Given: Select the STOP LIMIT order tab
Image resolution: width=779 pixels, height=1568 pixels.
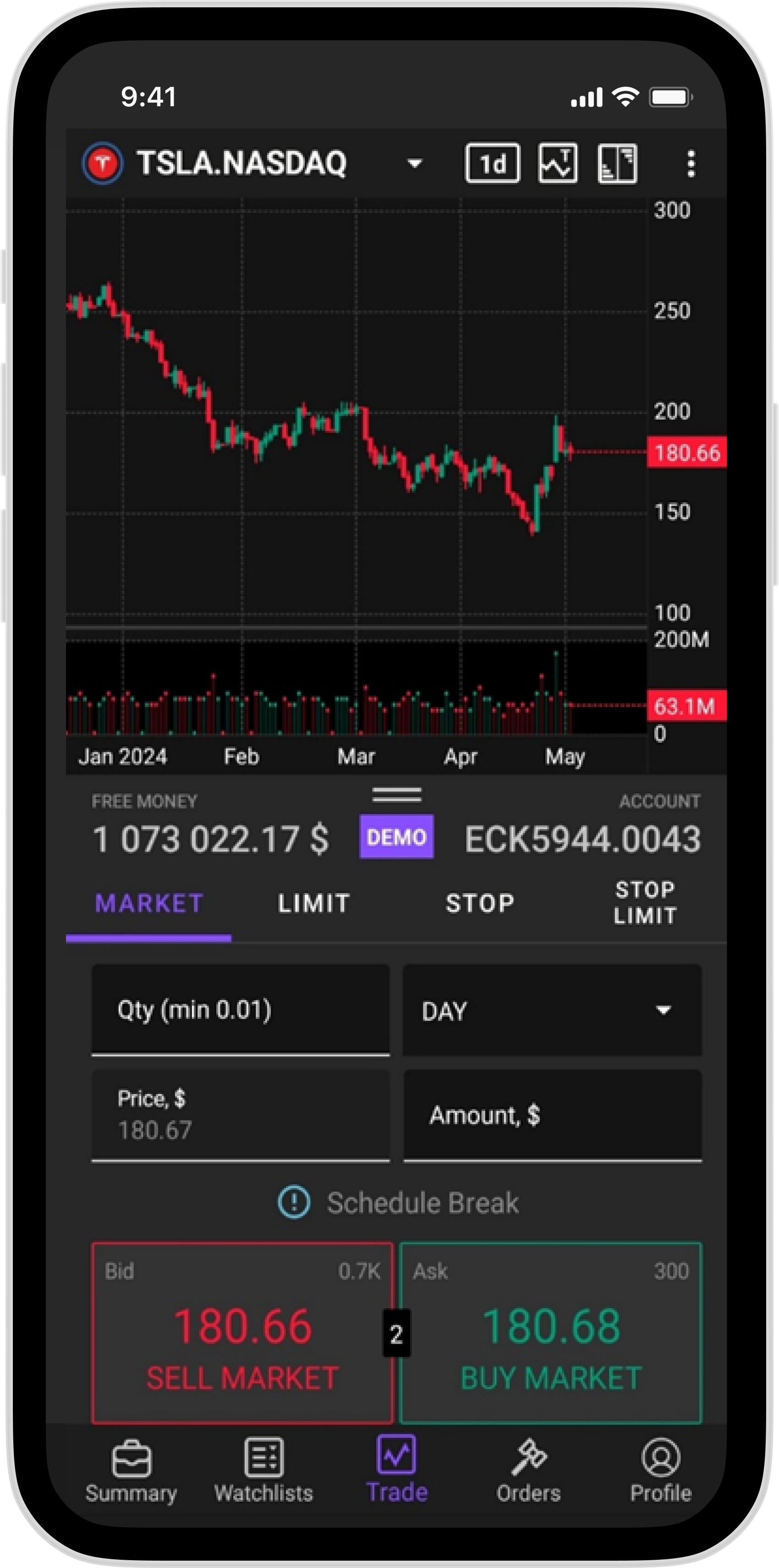Looking at the screenshot, I should coord(645,904).
